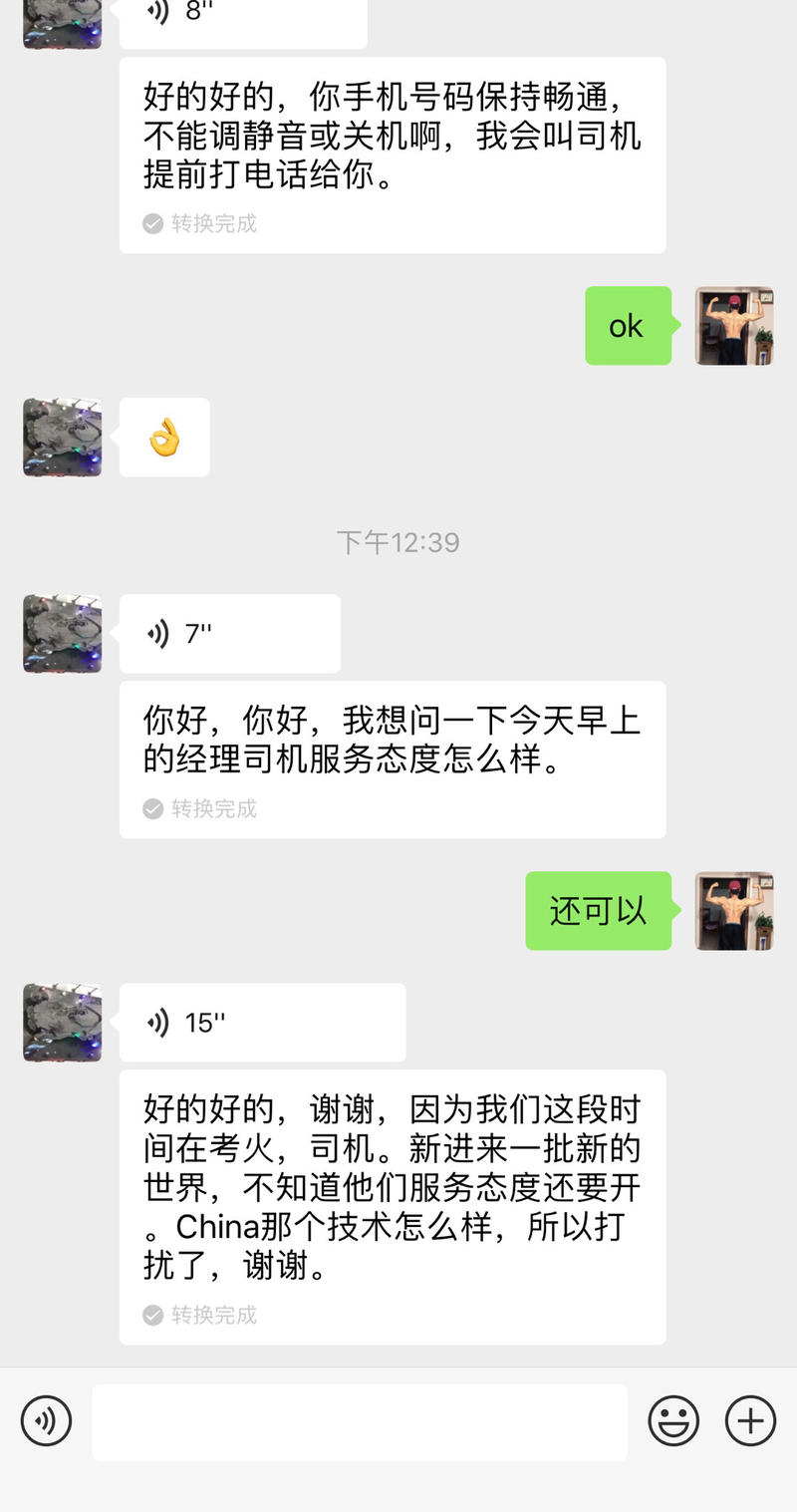The height and width of the screenshot is (1512, 797).
Task: Click the contact avatar beside the 7'' voice note
Action: tap(61, 633)
